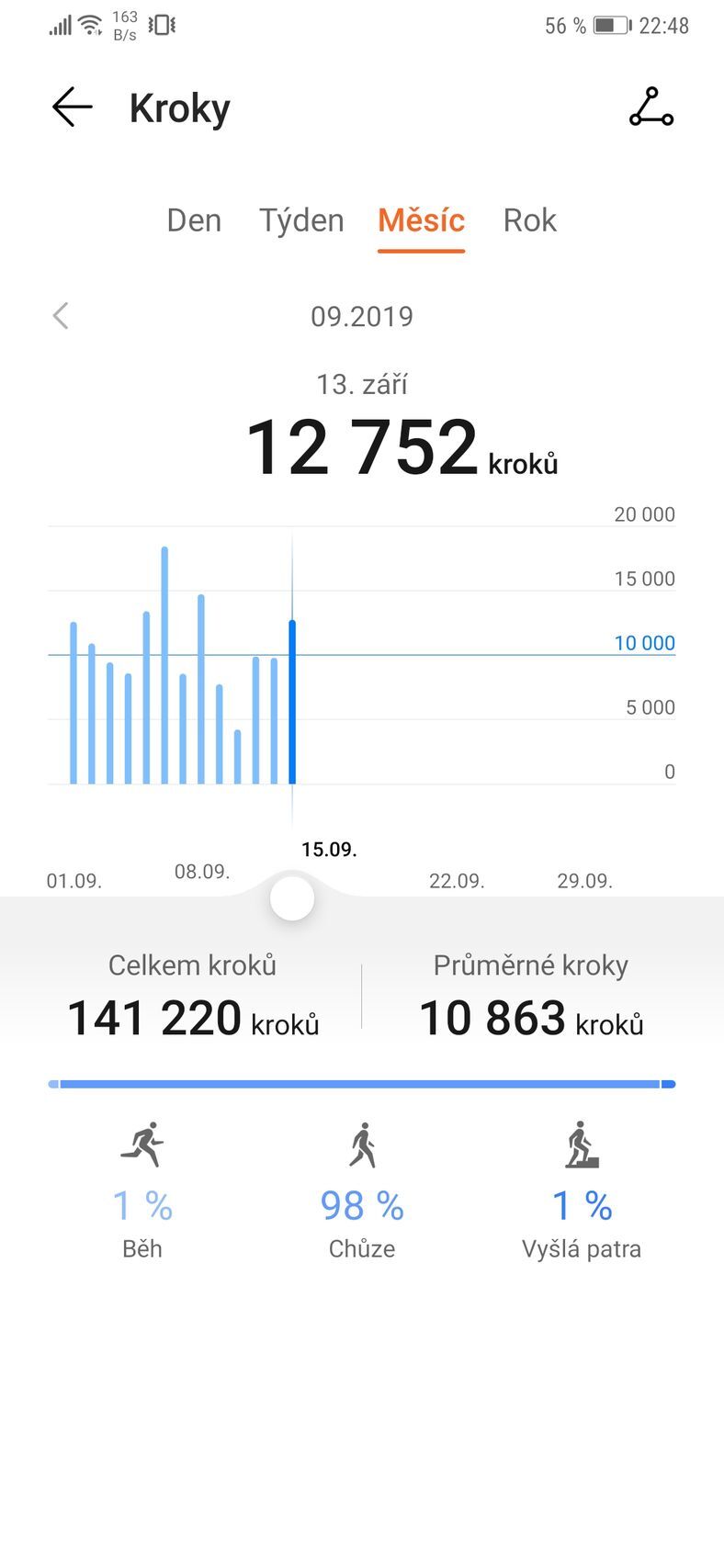Viewport: 724px width, 1568px height.
Task: Switch to the Týden tab
Action: click(301, 220)
